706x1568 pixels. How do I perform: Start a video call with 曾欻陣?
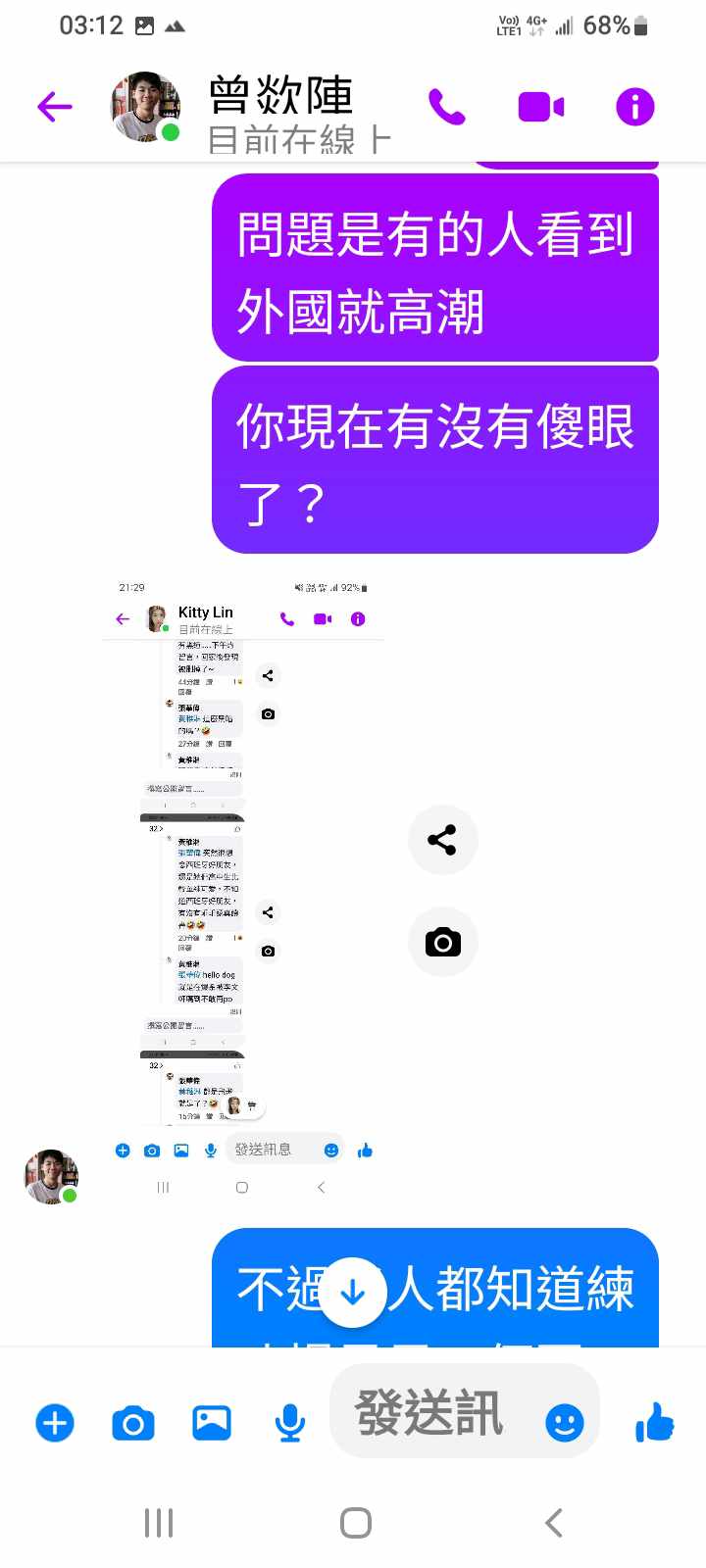pos(540,107)
